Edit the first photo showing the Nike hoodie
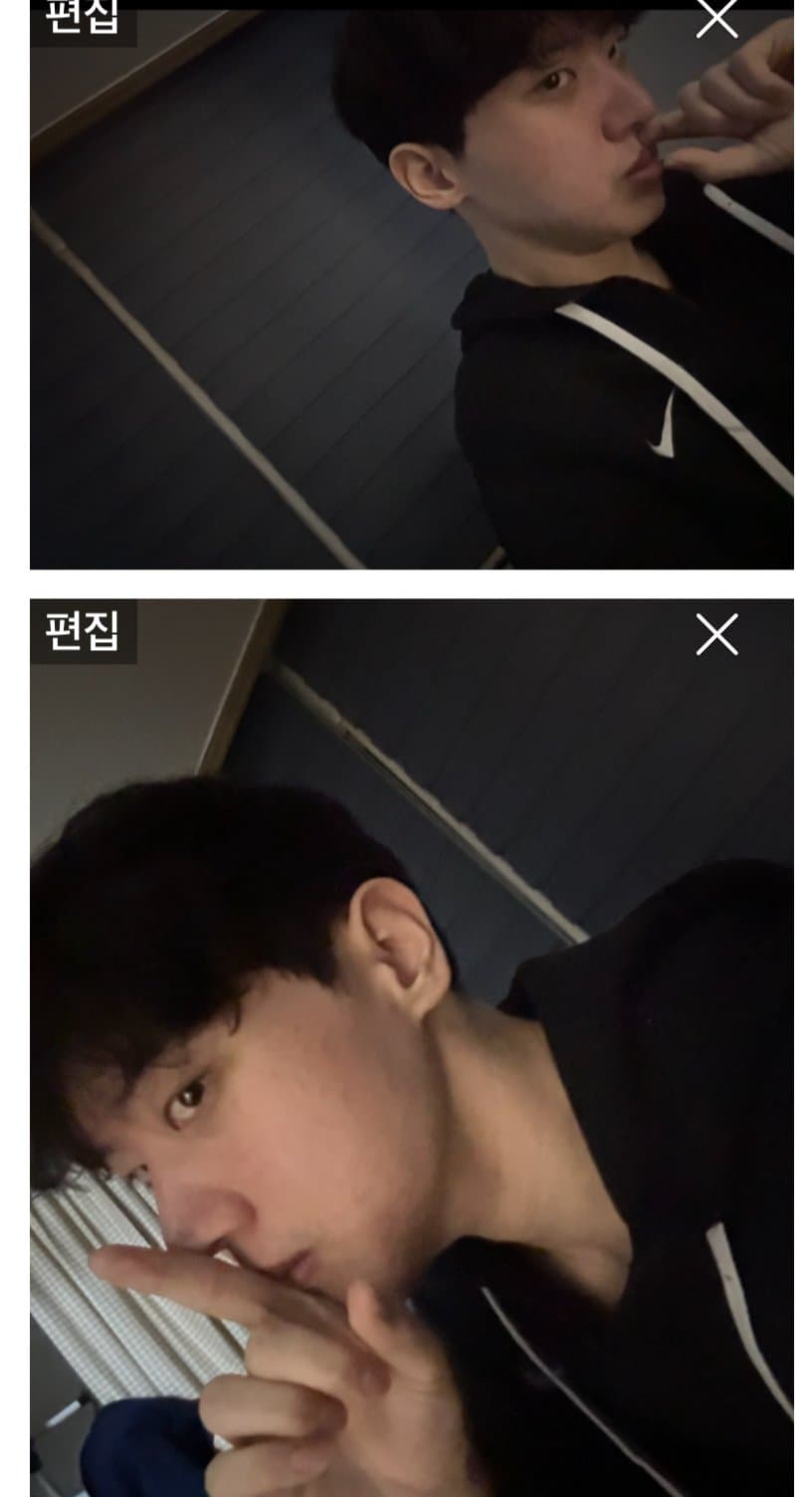 point(83,18)
